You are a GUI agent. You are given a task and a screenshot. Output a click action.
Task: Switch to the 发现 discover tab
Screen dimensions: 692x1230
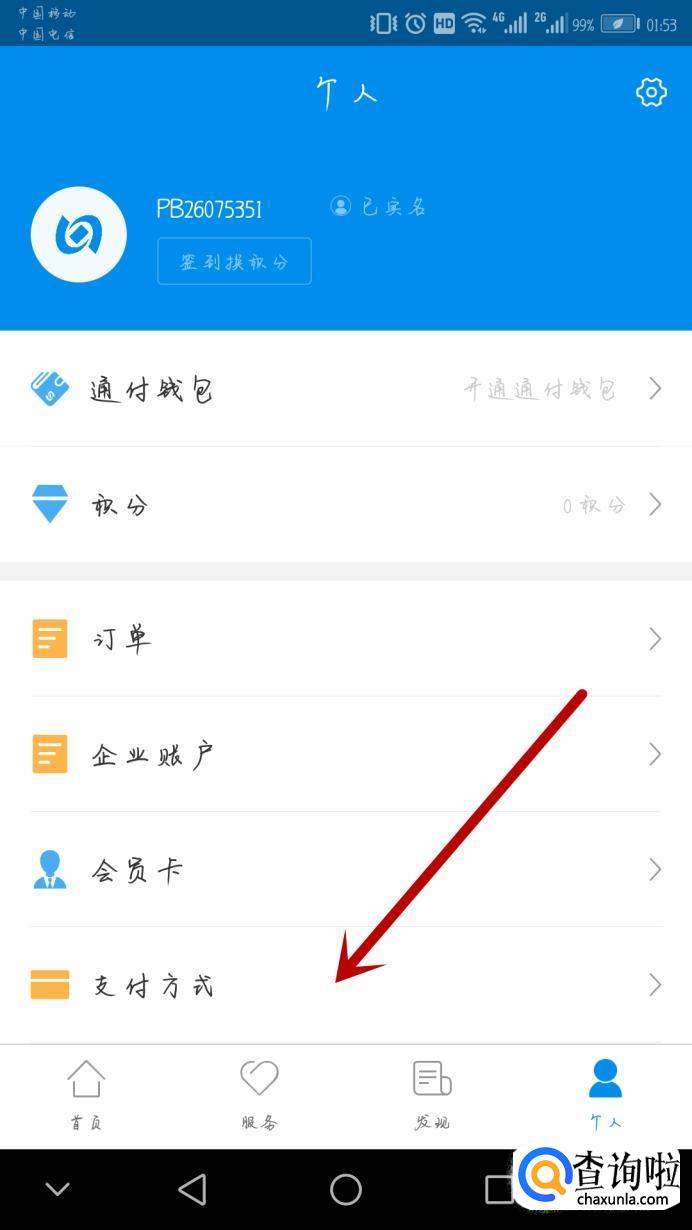click(432, 1095)
